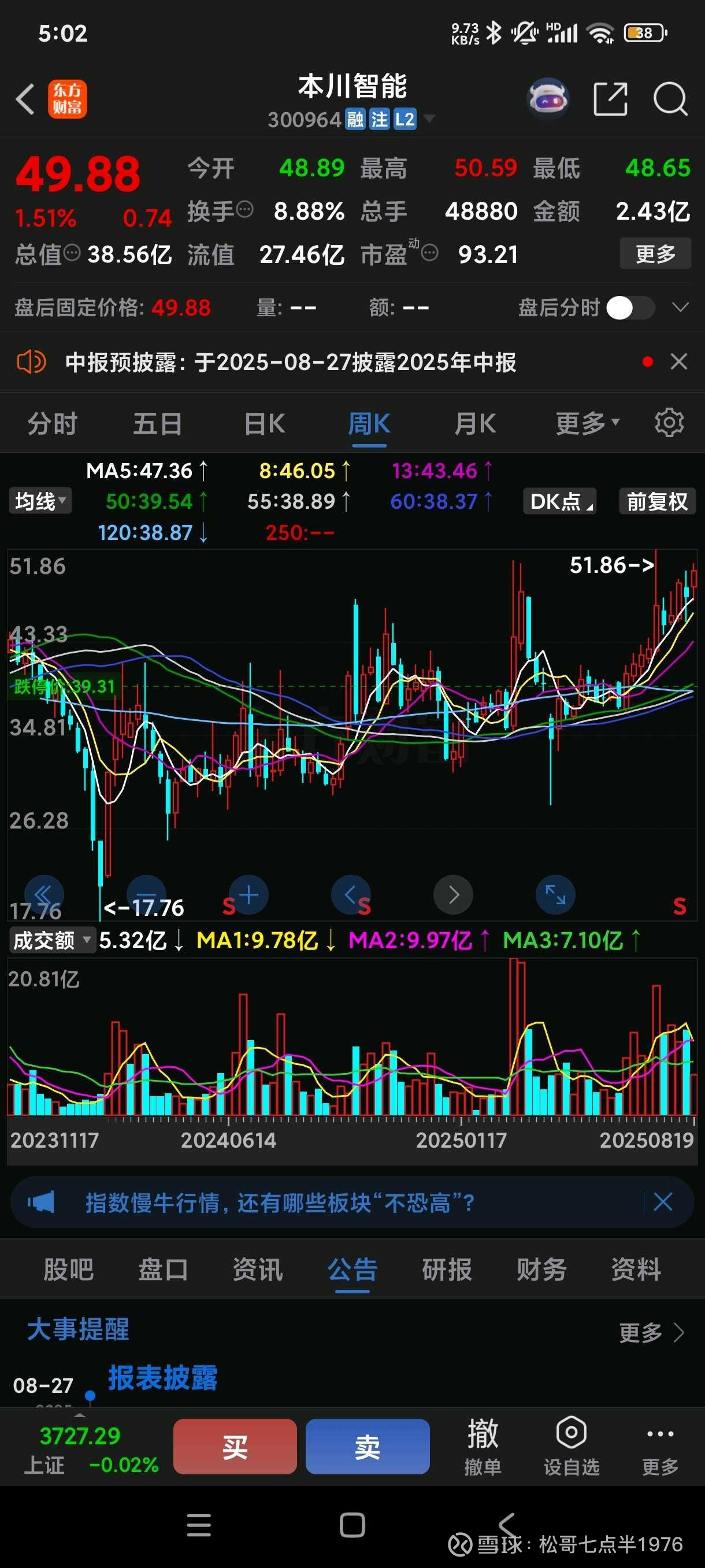Switch to the 分时 chart tab
This screenshot has width=705, height=1568.
click(x=53, y=424)
